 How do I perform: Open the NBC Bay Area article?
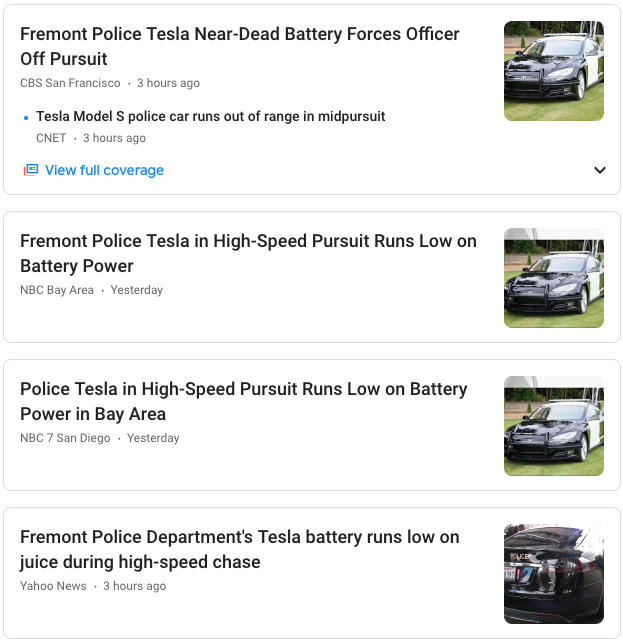(x=248, y=253)
